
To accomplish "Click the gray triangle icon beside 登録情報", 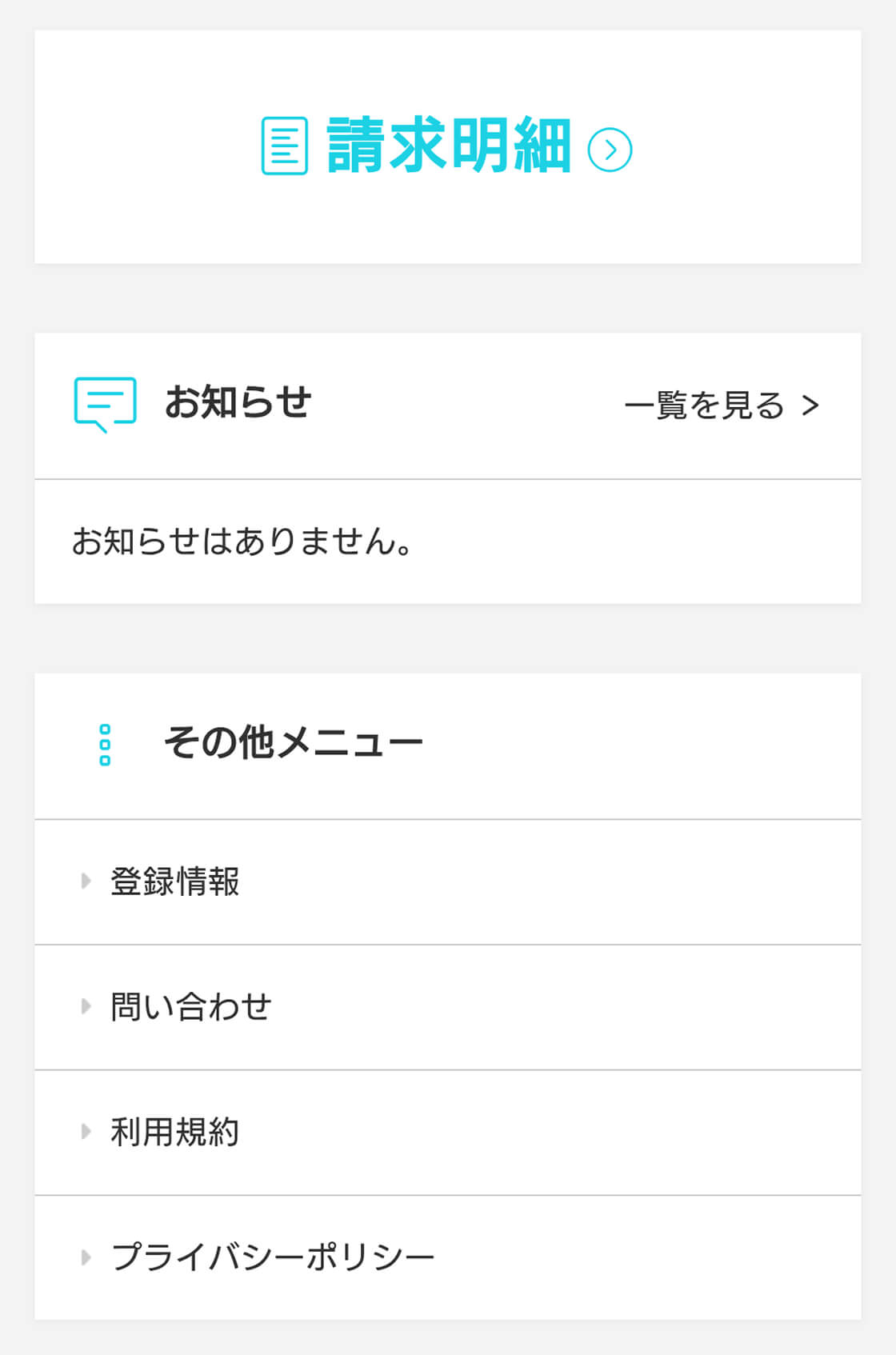I will 86,882.
